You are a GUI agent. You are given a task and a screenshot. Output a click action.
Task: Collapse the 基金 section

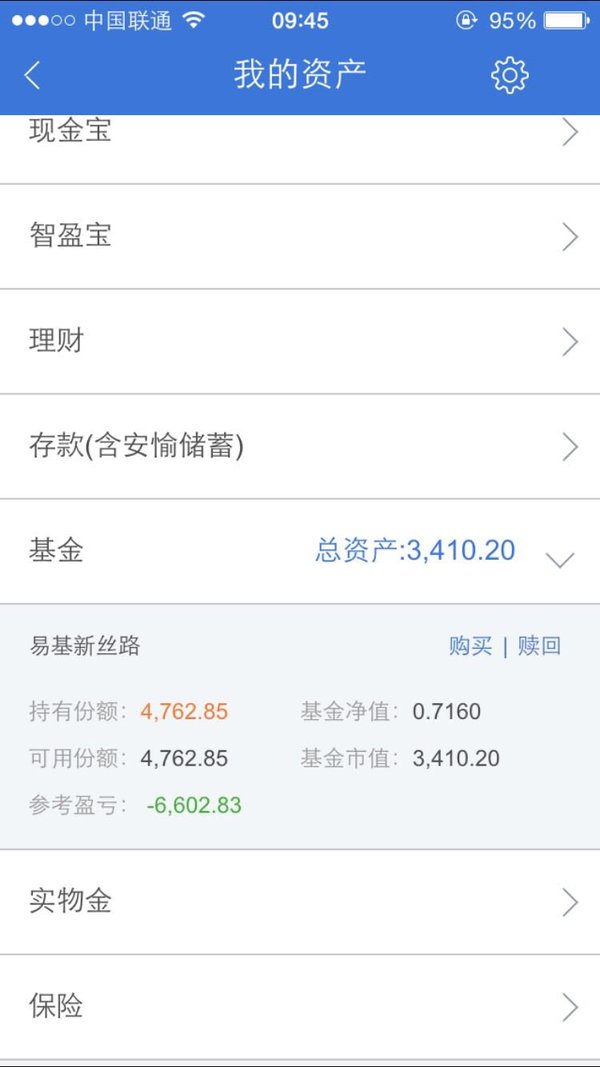pyautogui.click(x=300, y=551)
